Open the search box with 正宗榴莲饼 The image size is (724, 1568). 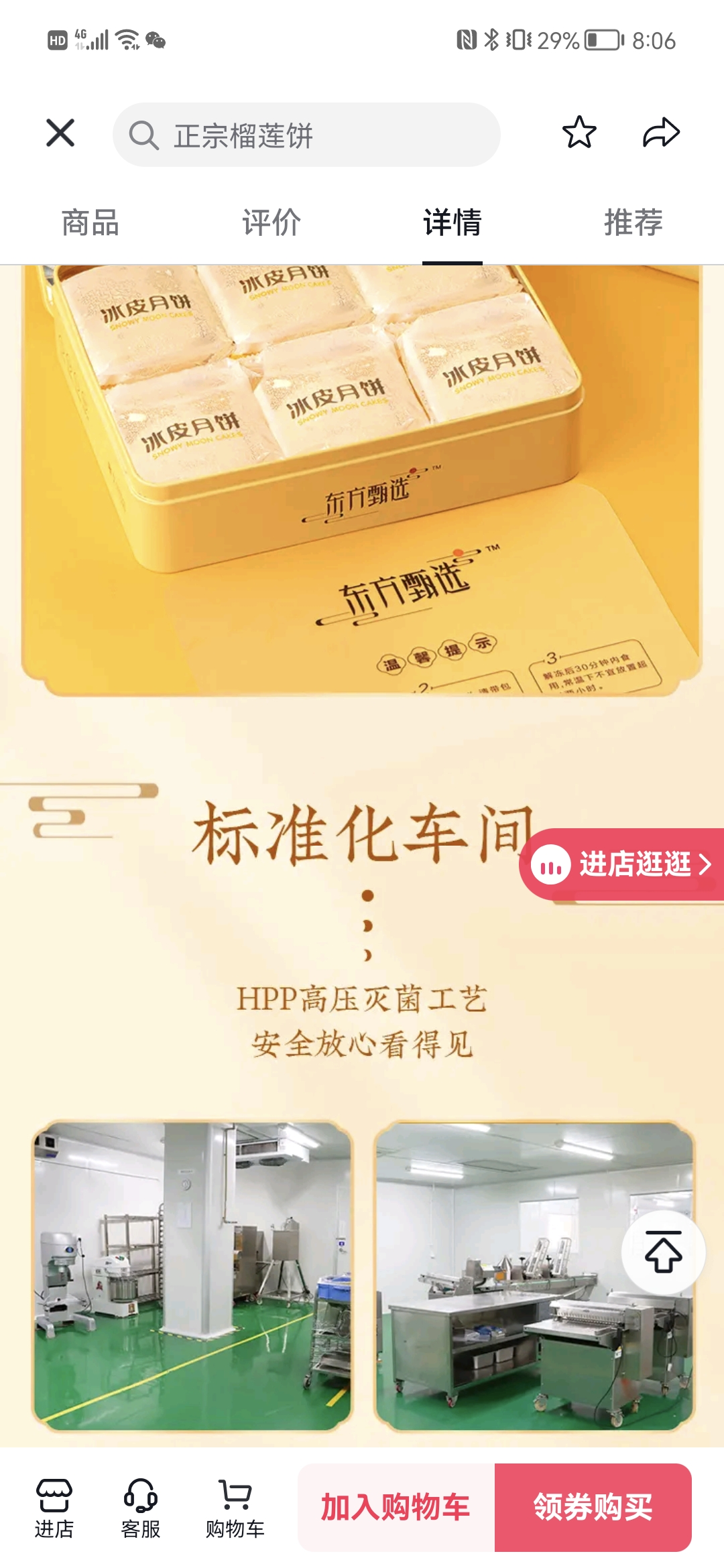[x=306, y=135]
